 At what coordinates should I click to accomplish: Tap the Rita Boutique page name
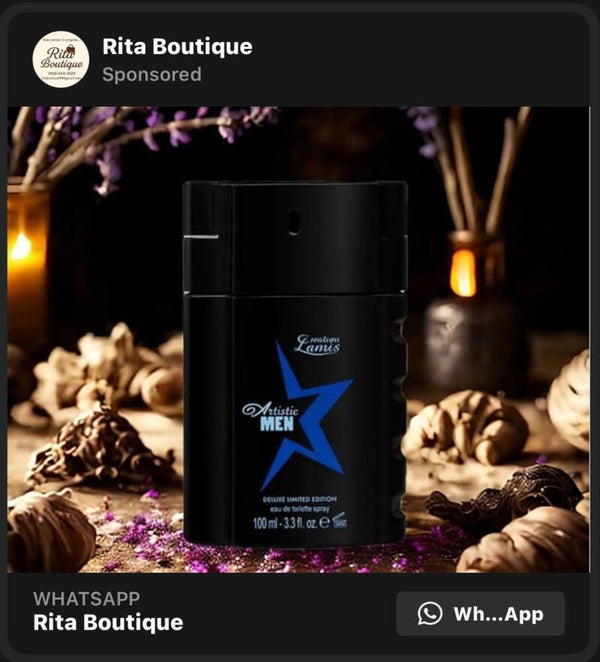tap(177, 46)
